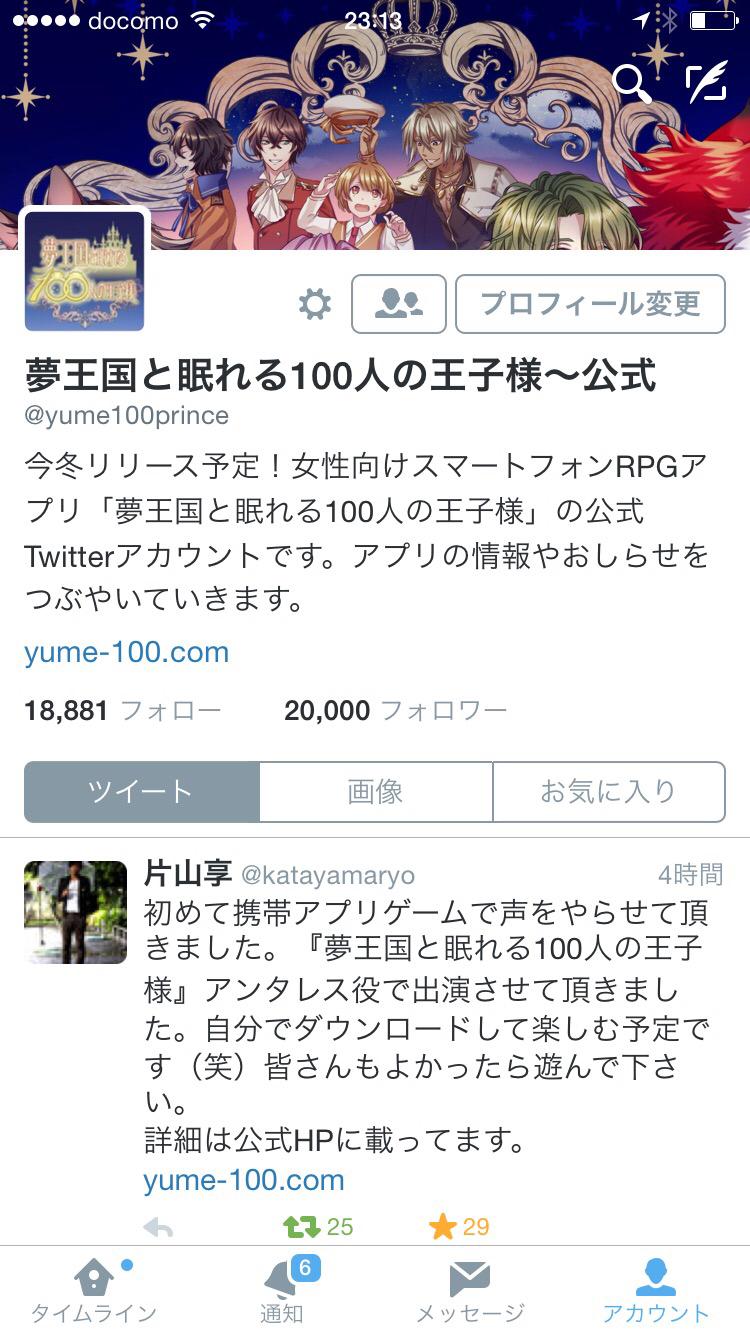Tap プロフィール変更 to edit profile
Image resolution: width=750 pixels, height=1334 pixels.
pyautogui.click(x=590, y=304)
